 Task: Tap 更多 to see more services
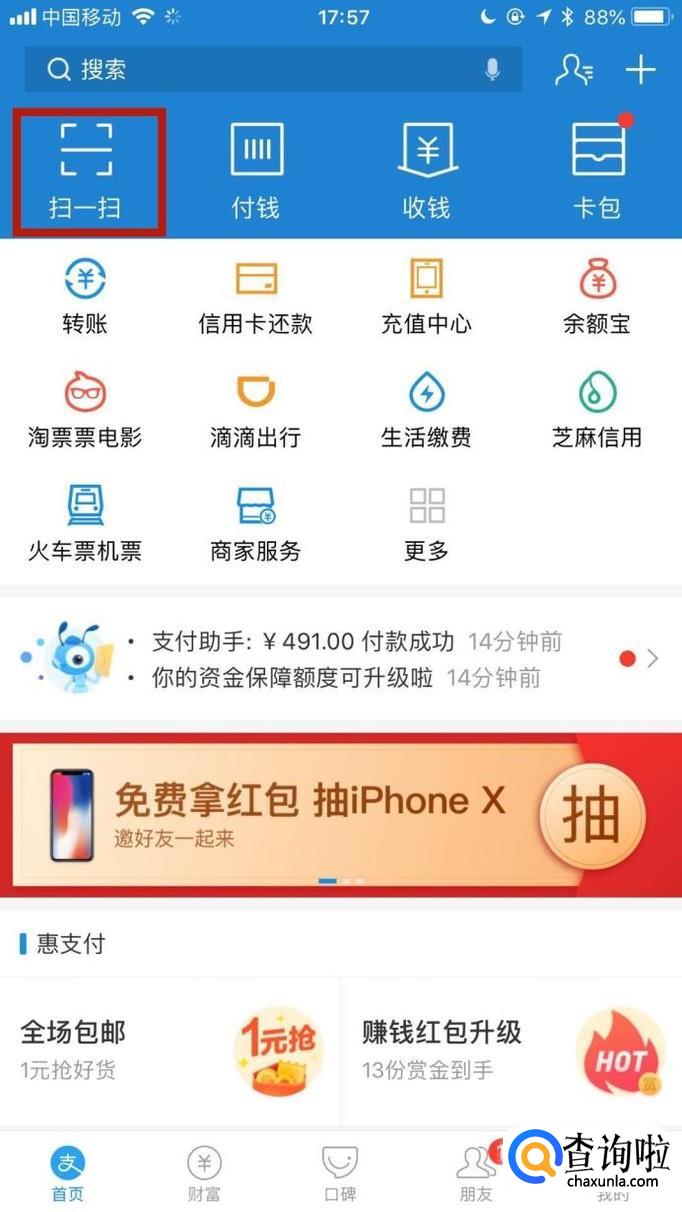pos(427,523)
